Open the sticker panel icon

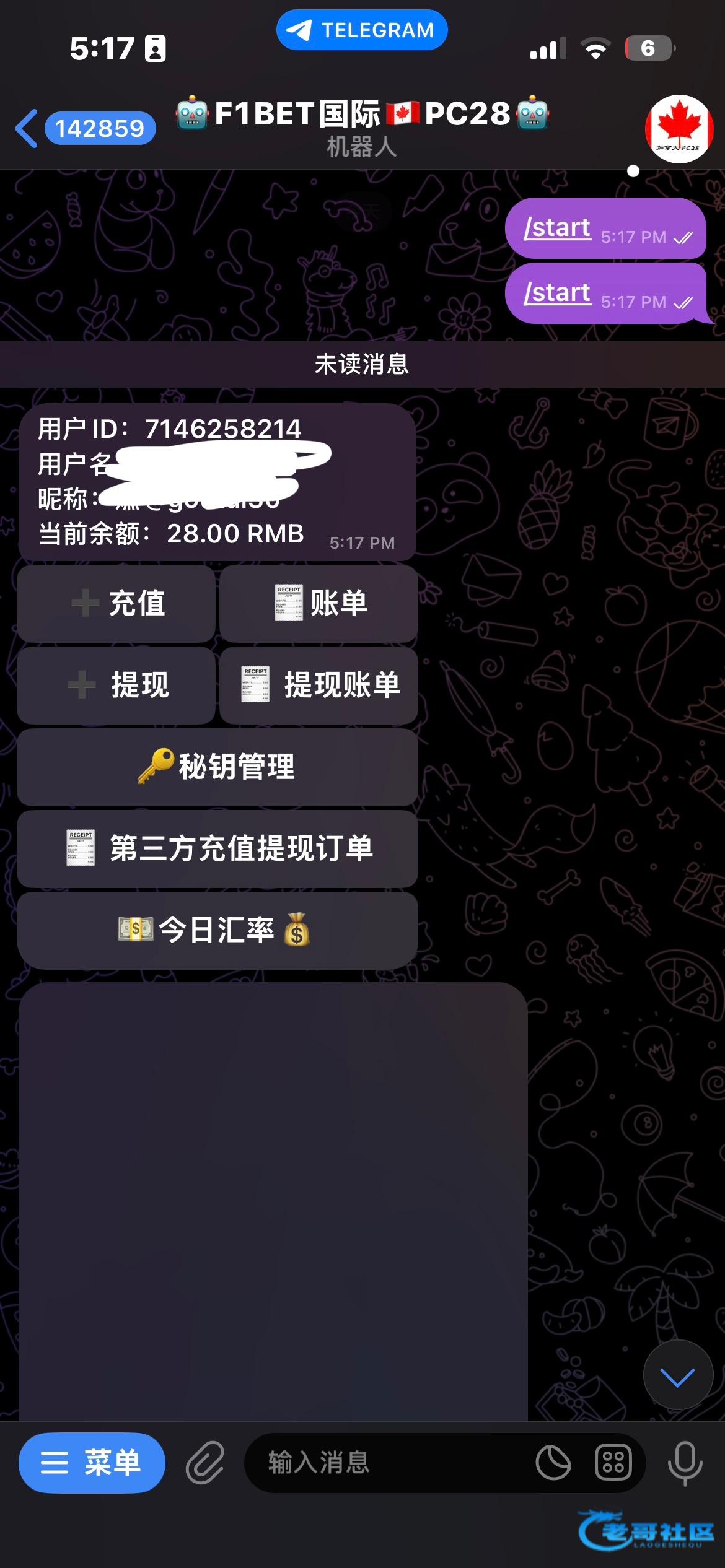pos(553,1463)
